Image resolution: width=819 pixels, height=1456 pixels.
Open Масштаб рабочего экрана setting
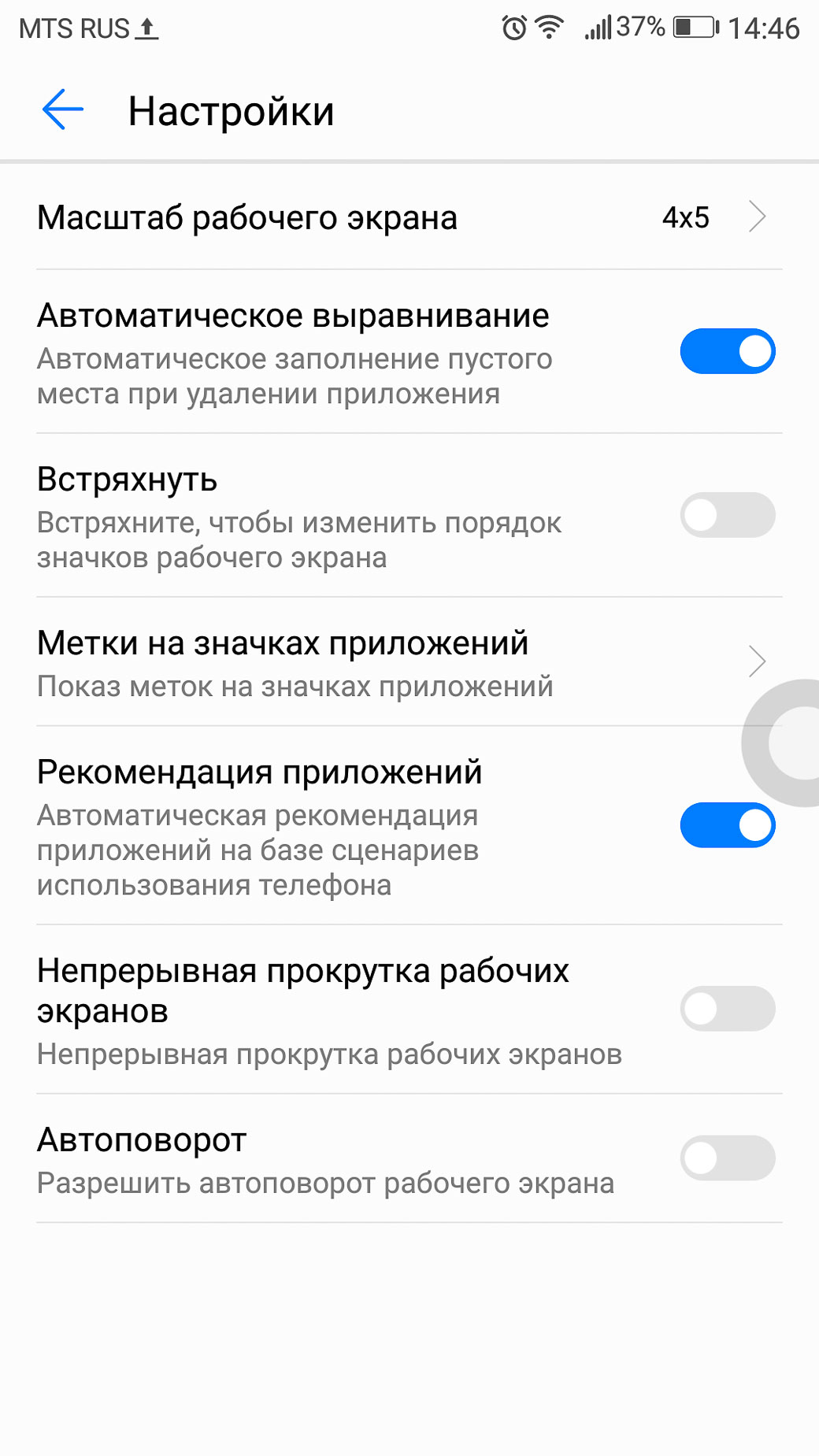pyautogui.click(x=409, y=217)
